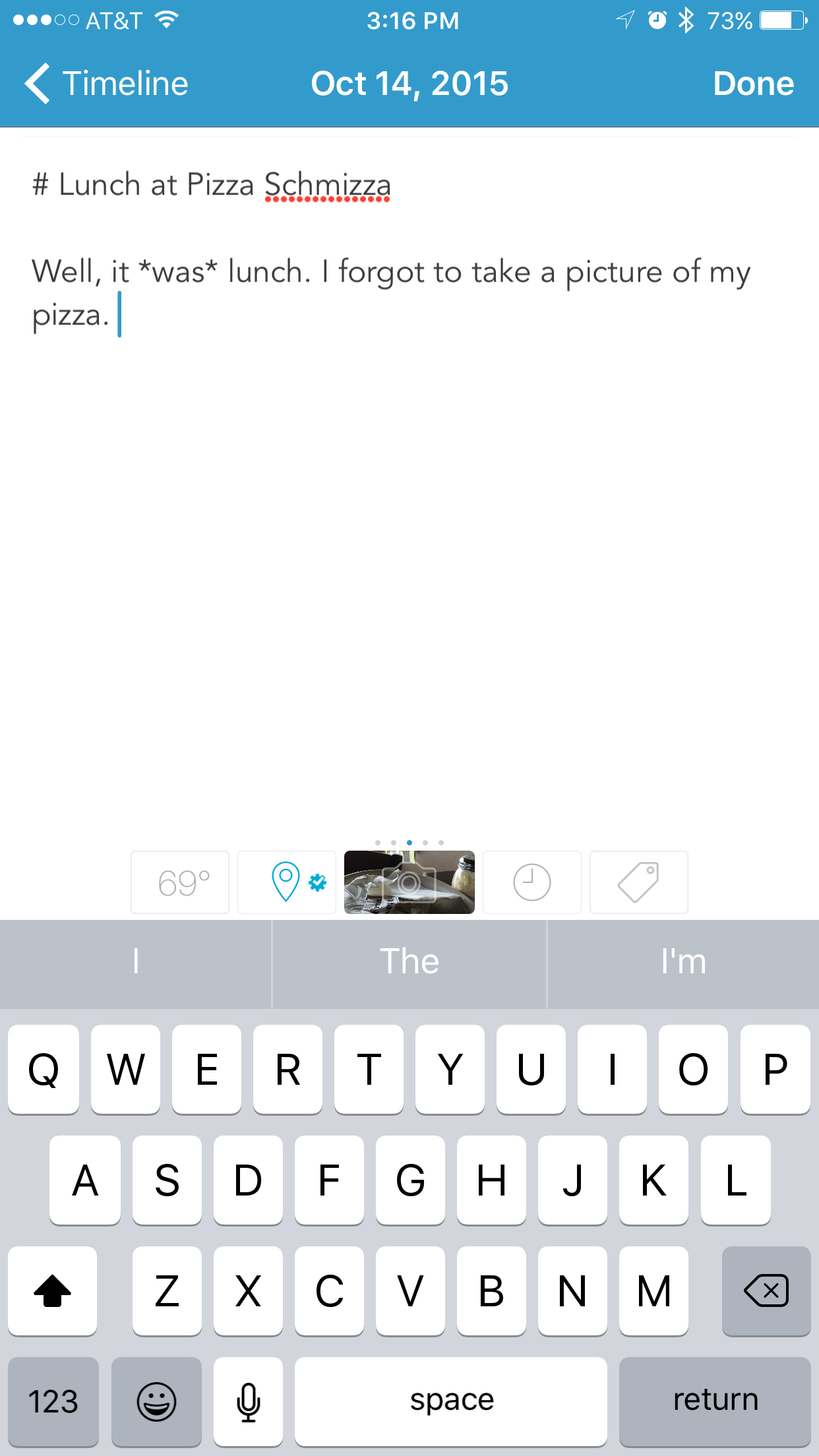Toggle the shift key
This screenshot has width=819, height=1456.
pos(53,1290)
